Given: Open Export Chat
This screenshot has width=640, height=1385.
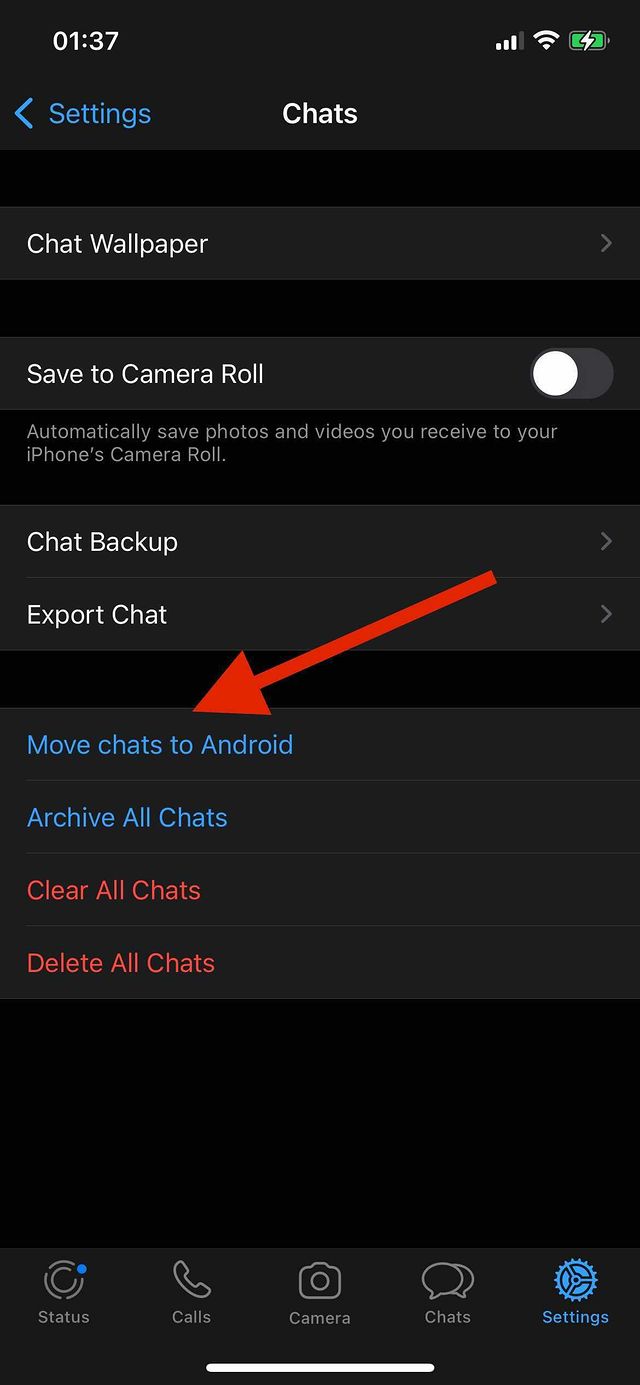Looking at the screenshot, I should click(320, 614).
